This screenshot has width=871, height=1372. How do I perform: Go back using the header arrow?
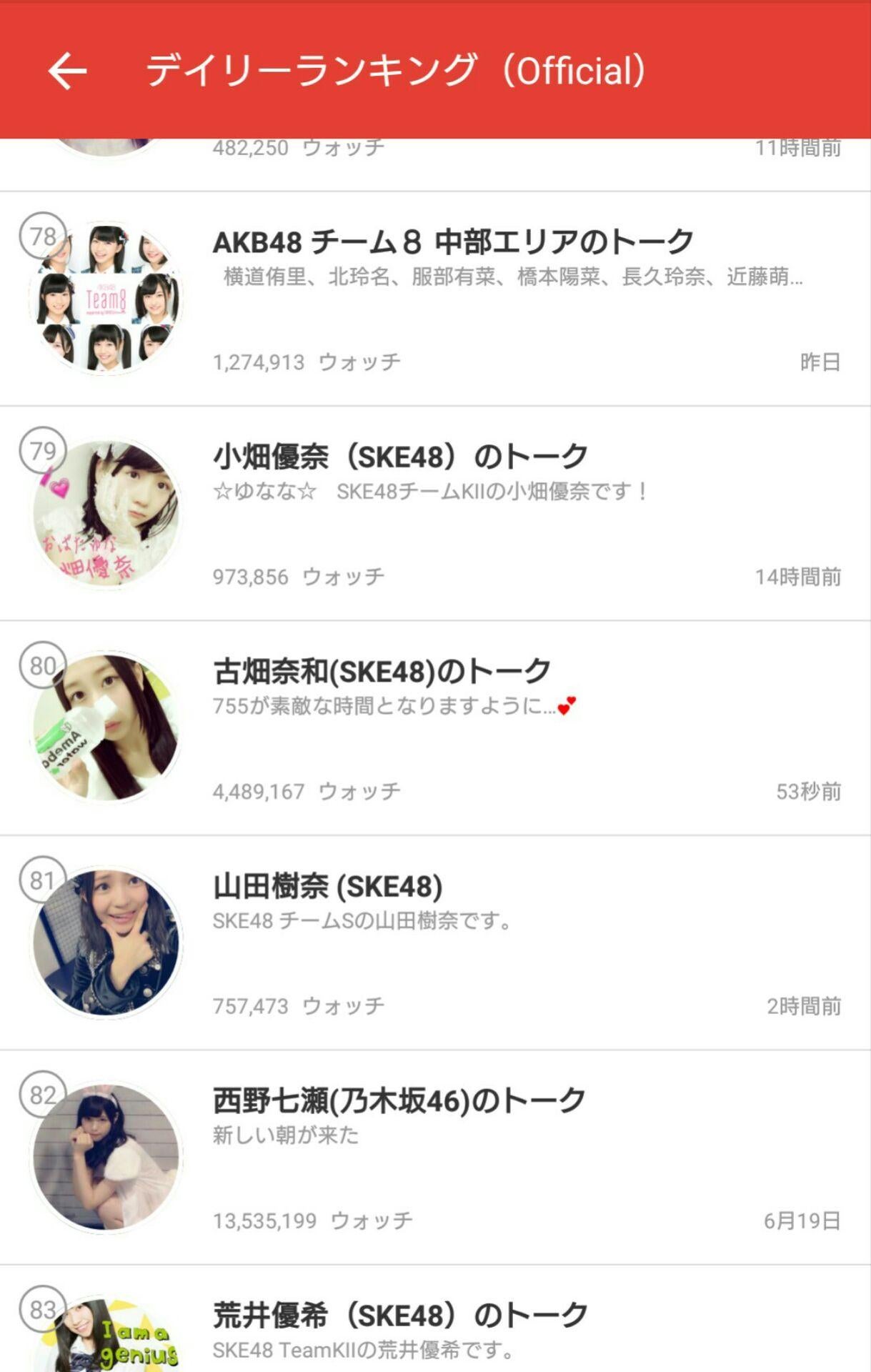(67, 71)
